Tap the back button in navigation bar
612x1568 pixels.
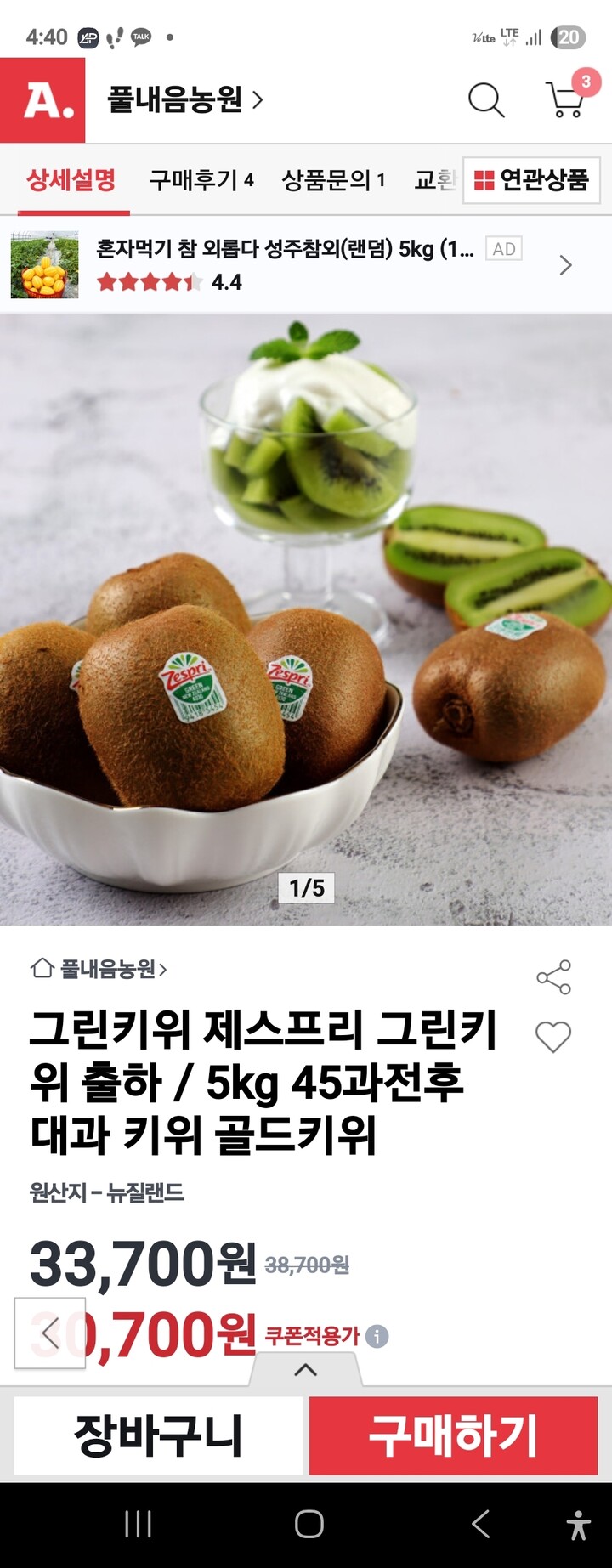click(482, 1524)
